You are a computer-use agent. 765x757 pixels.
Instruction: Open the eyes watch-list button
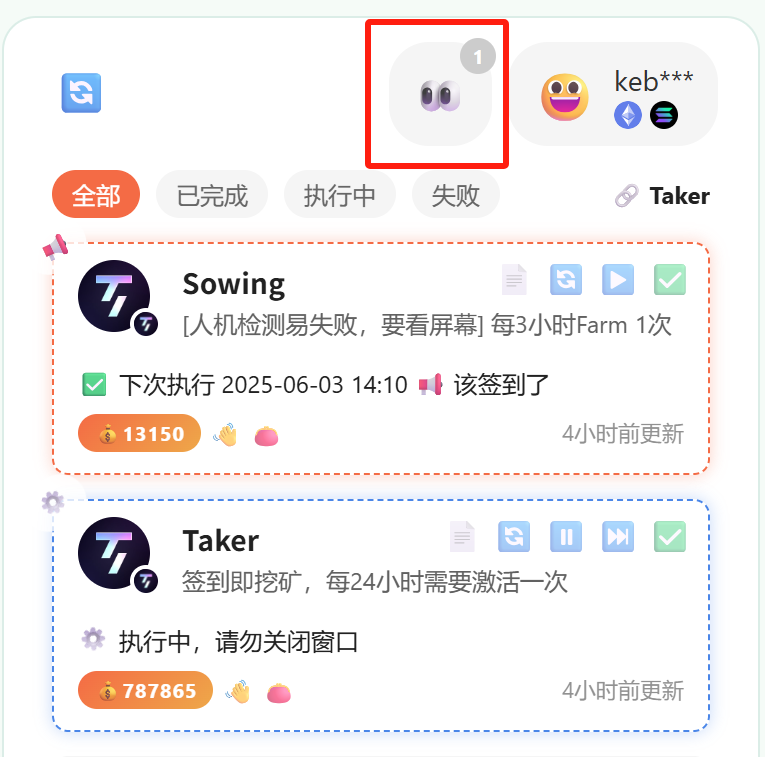[x=440, y=95]
